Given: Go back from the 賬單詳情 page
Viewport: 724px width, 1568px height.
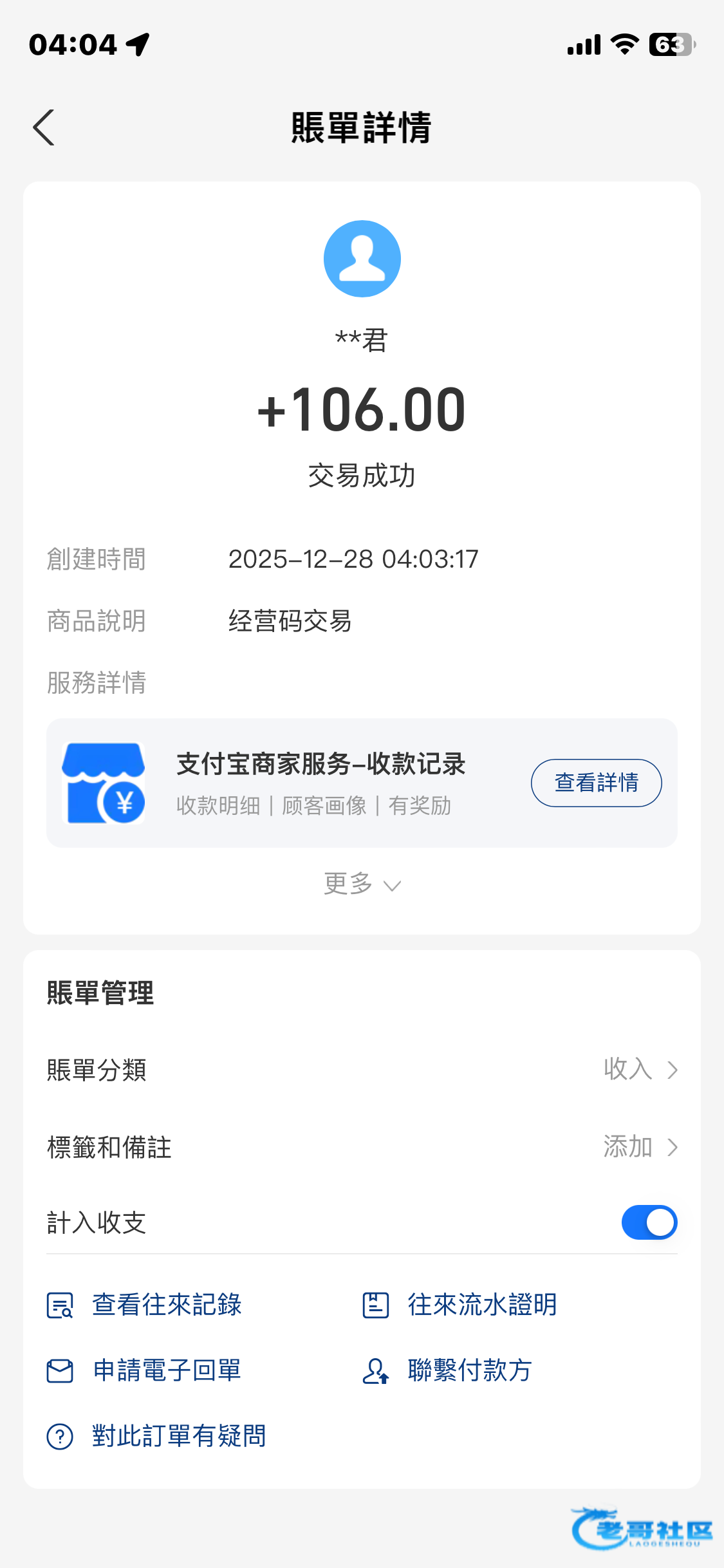Looking at the screenshot, I should (x=44, y=127).
